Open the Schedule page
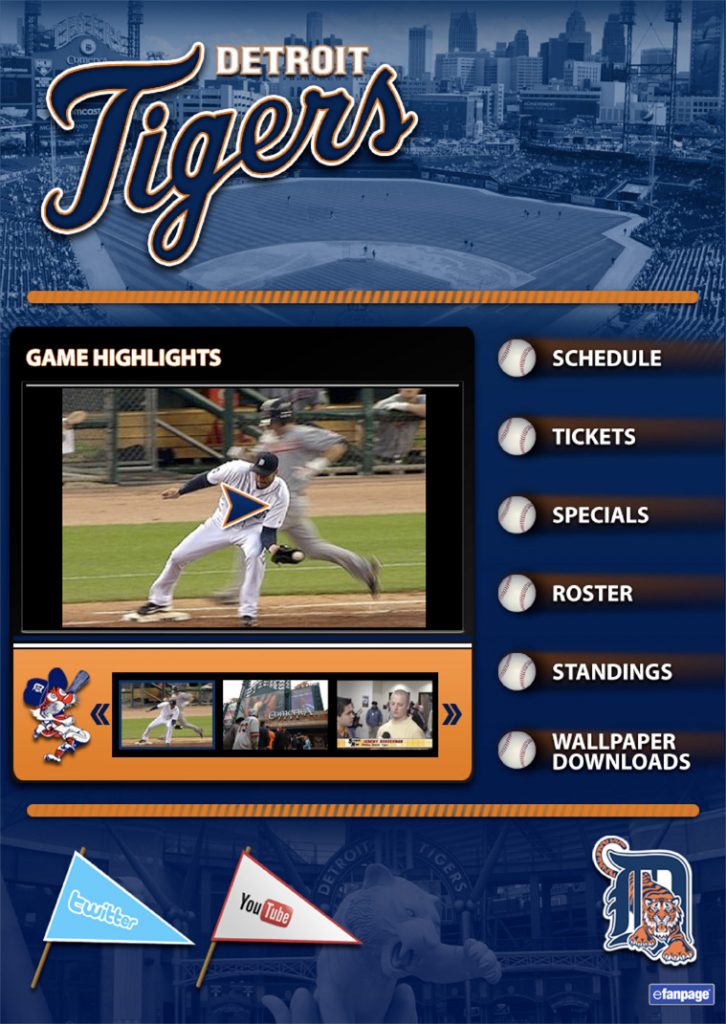The height and width of the screenshot is (1024, 726). [606, 358]
